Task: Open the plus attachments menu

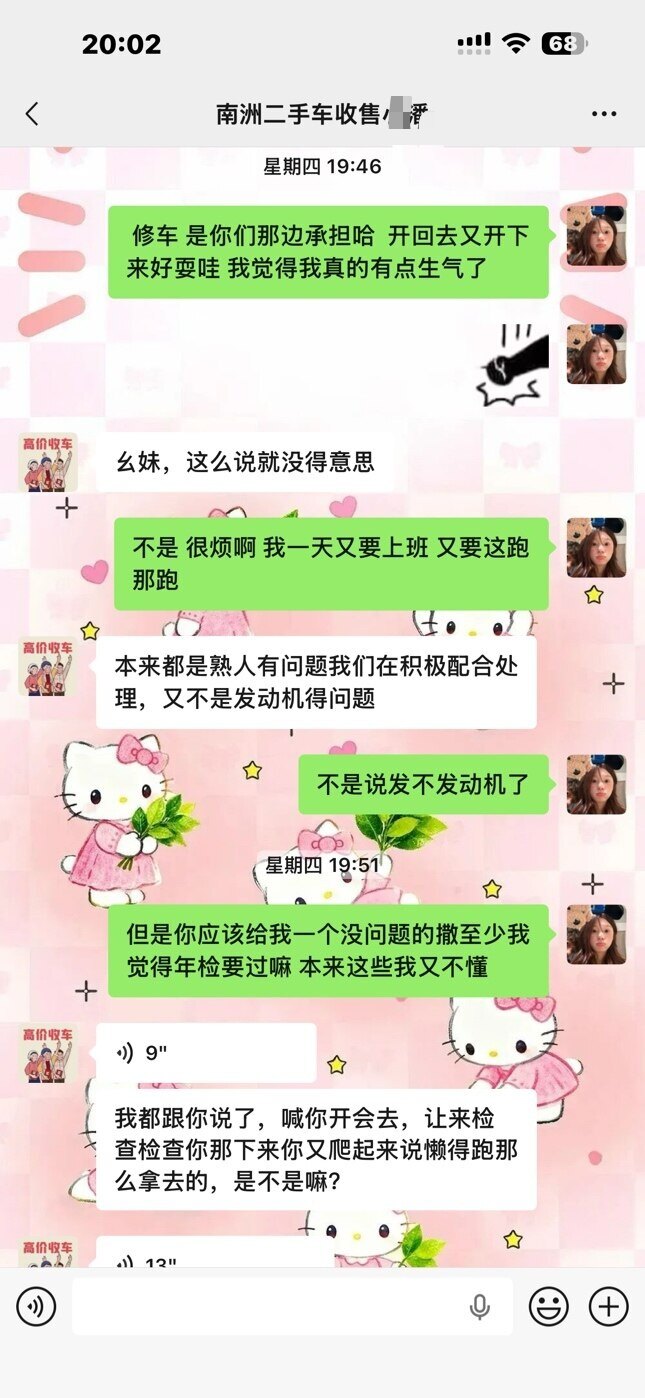Action: tap(608, 1306)
